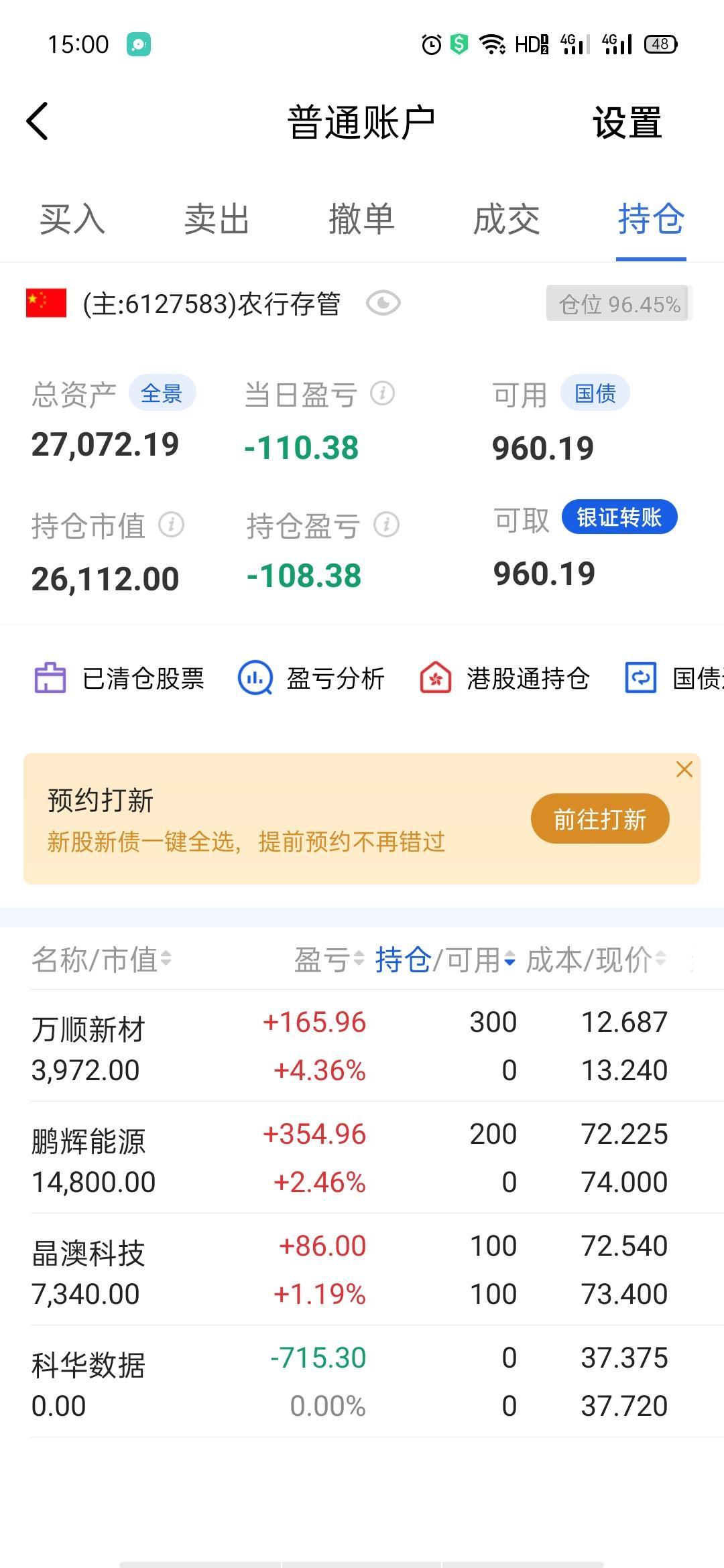Open 银证转账 bank transfer
The width and height of the screenshot is (724, 1568).
(x=619, y=517)
